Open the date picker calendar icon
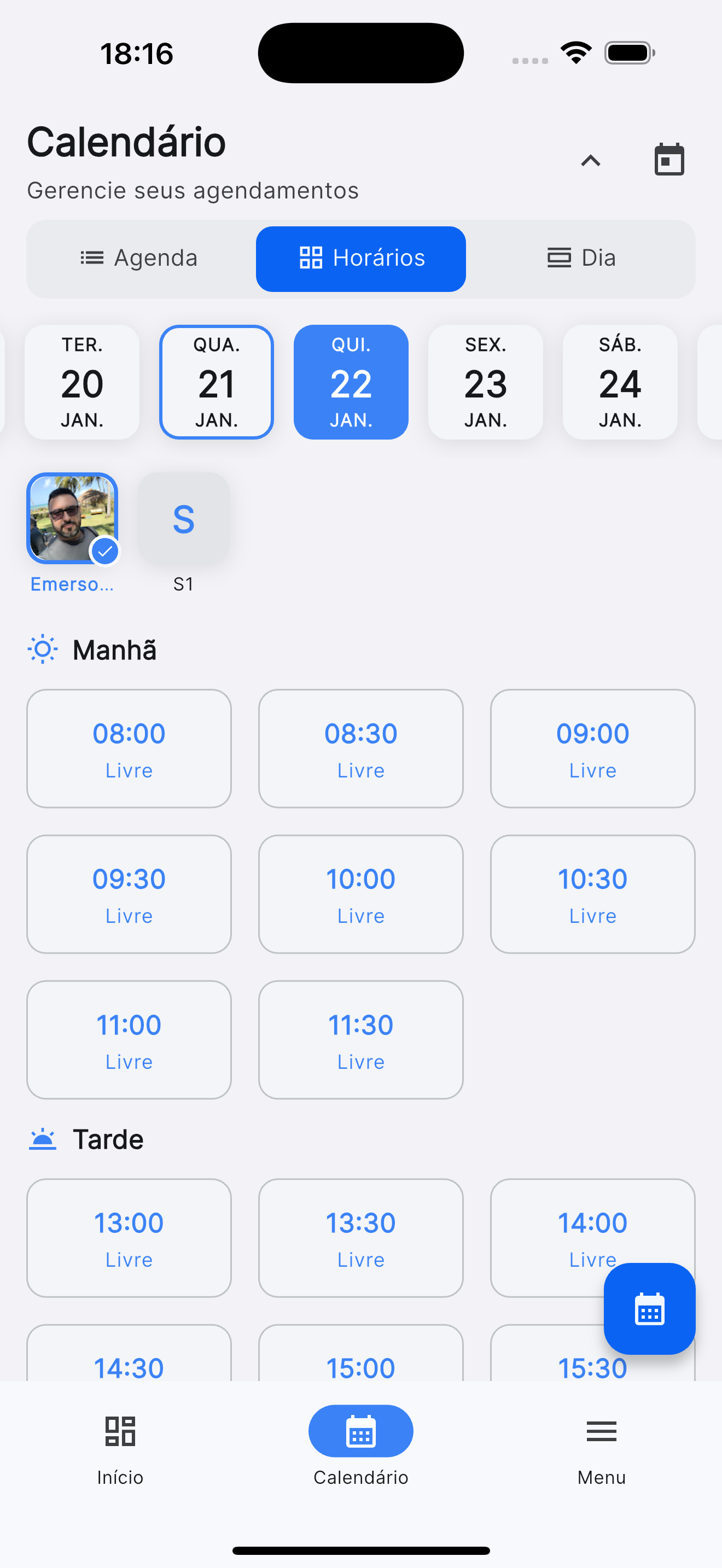The height and width of the screenshot is (1568, 722). (x=668, y=161)
